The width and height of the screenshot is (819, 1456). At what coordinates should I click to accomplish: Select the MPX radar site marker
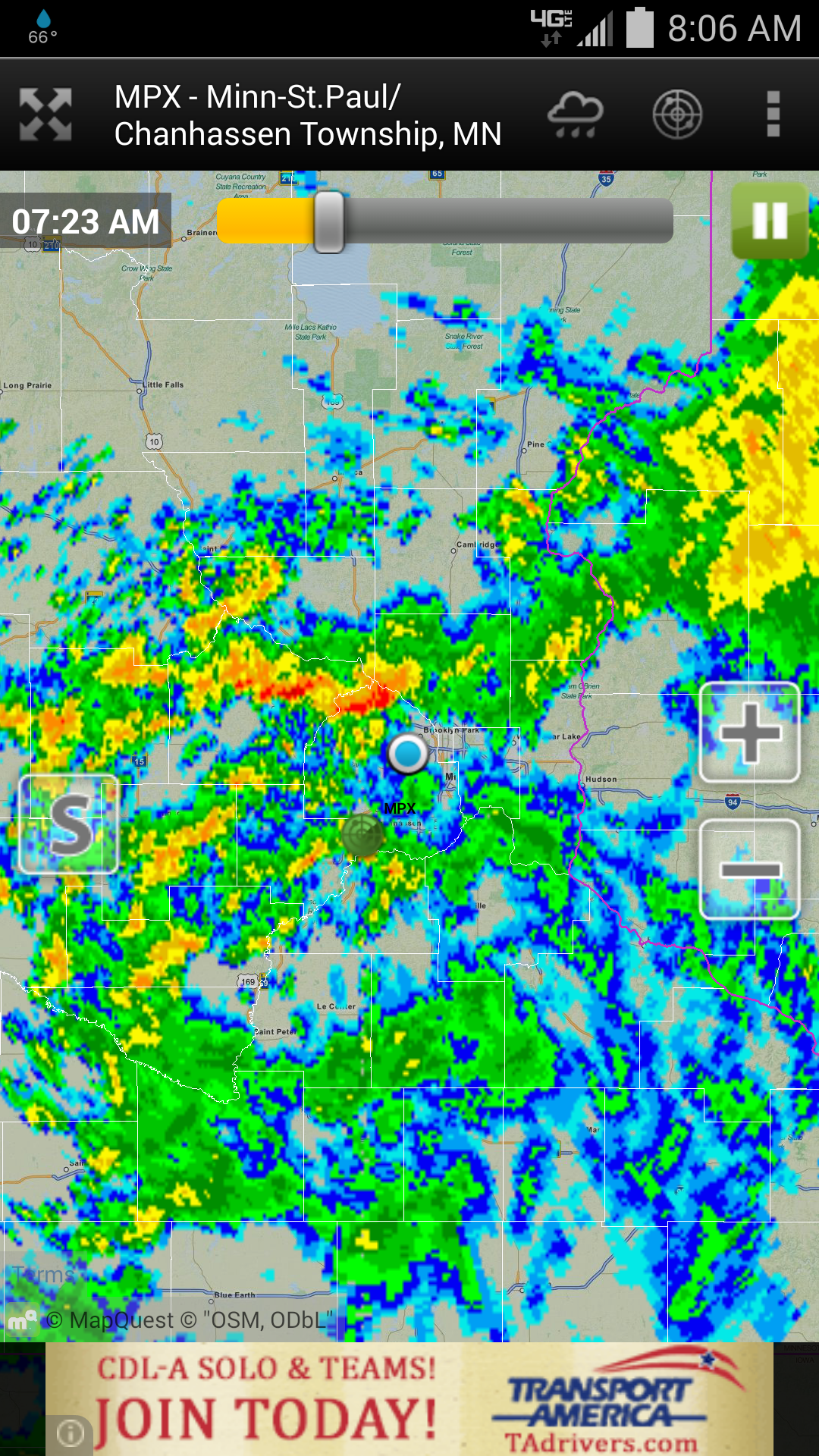362,835
